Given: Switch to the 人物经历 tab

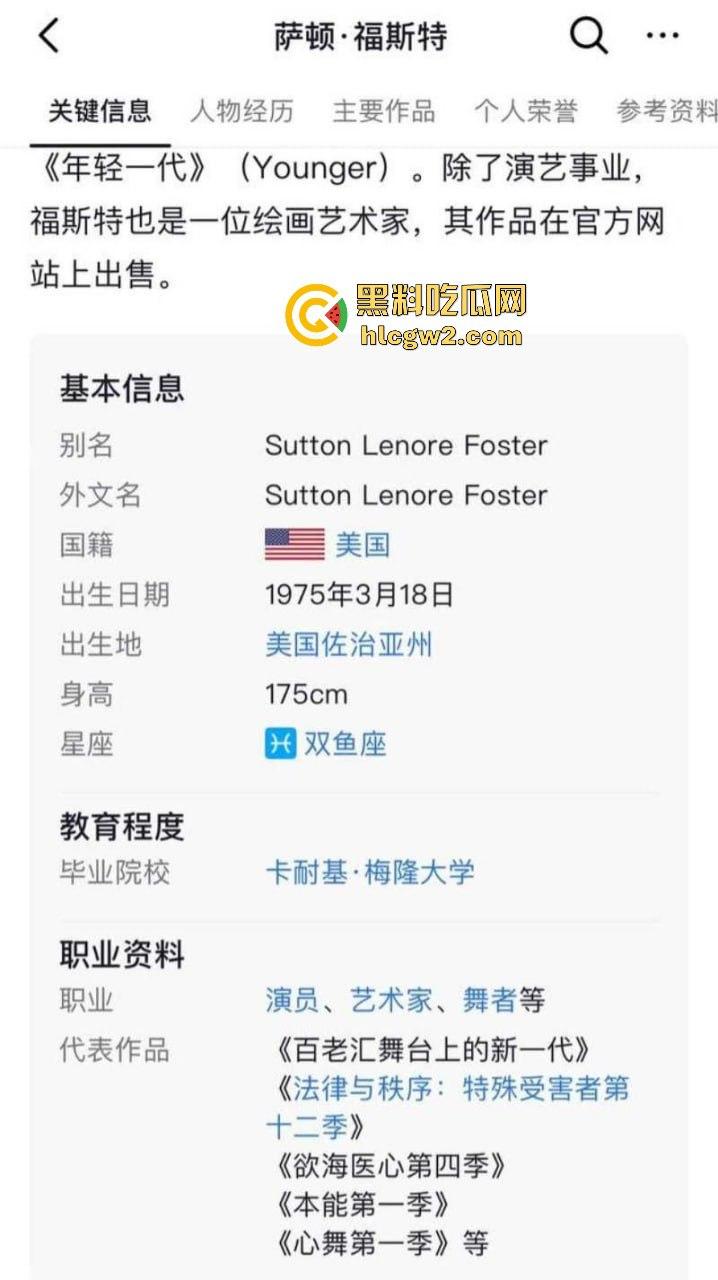Looking at the screenshot, I should click(242, 111).
